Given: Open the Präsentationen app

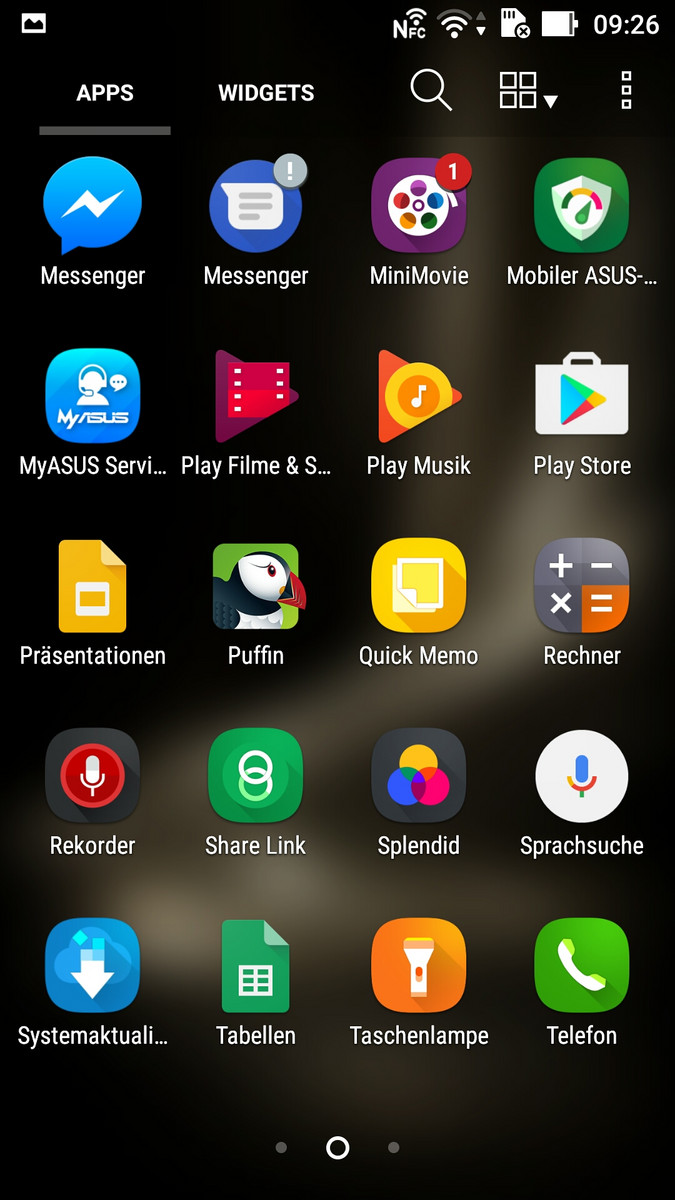Looking at the screenshot, I should (x=92, y=586).
